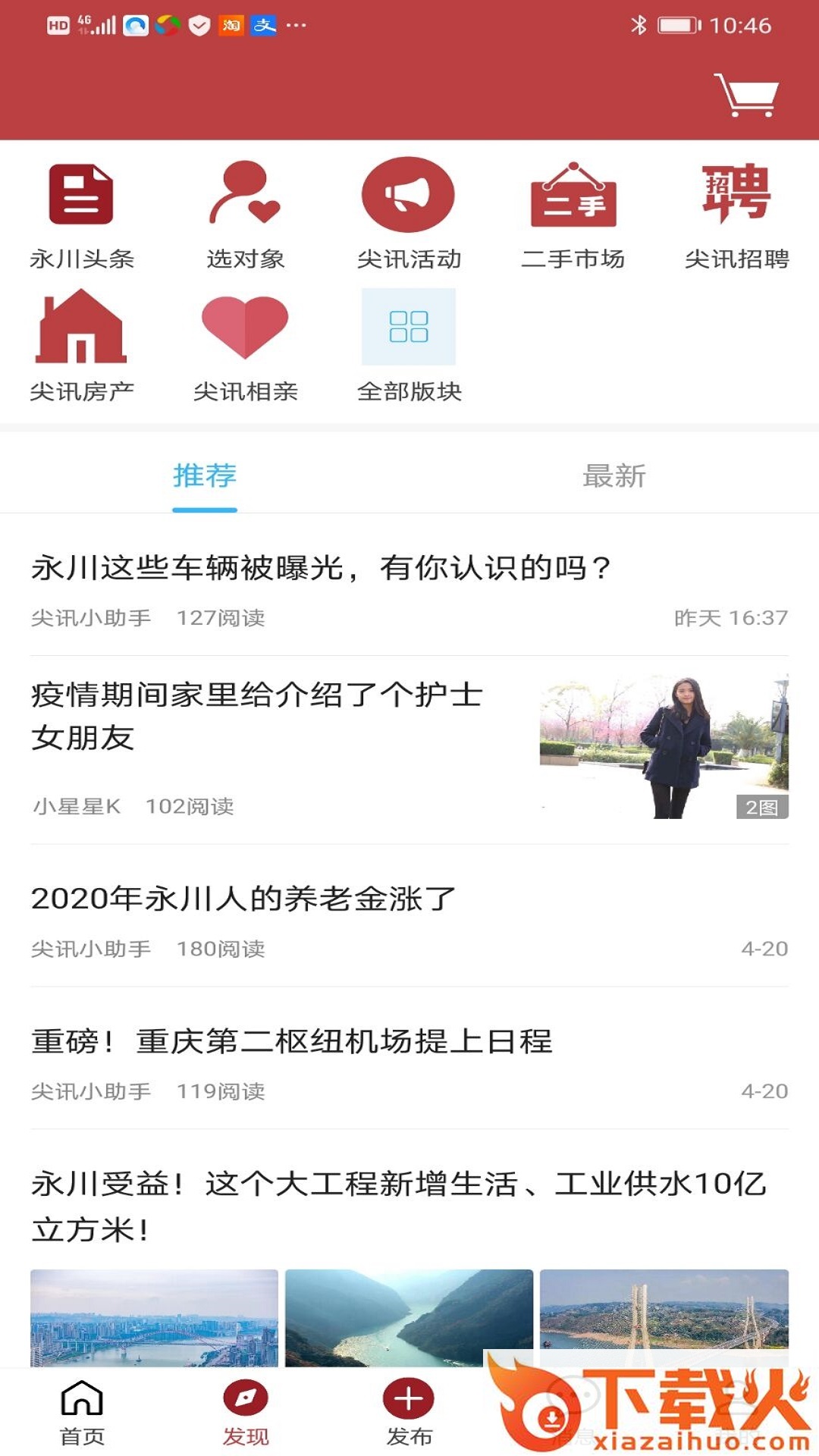Go to 首页 in bottom navigation
This screenshot has width=819, height=1456.
pos(82,1412)
